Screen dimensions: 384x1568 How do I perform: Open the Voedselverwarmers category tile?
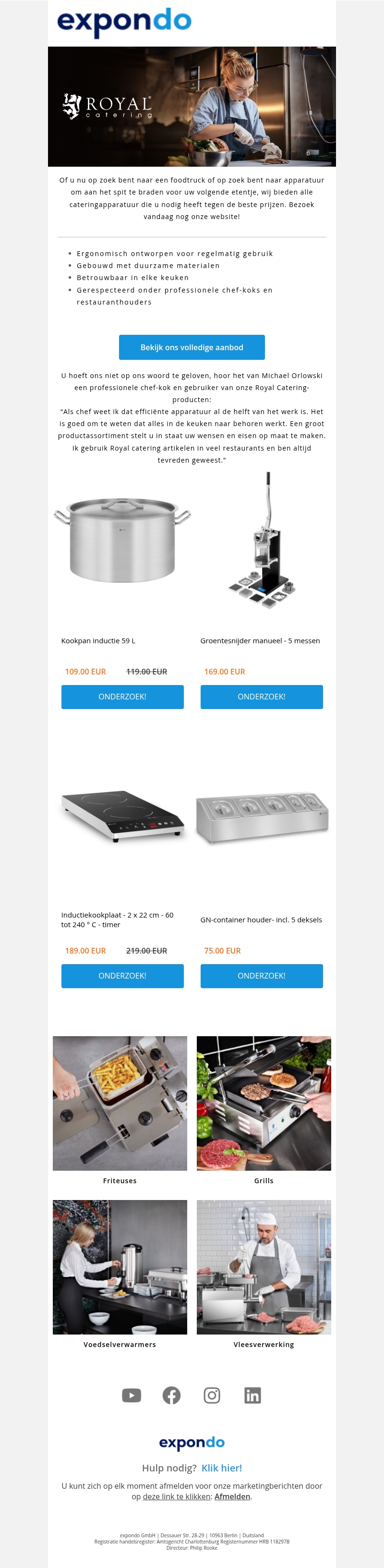[120, 1267]
